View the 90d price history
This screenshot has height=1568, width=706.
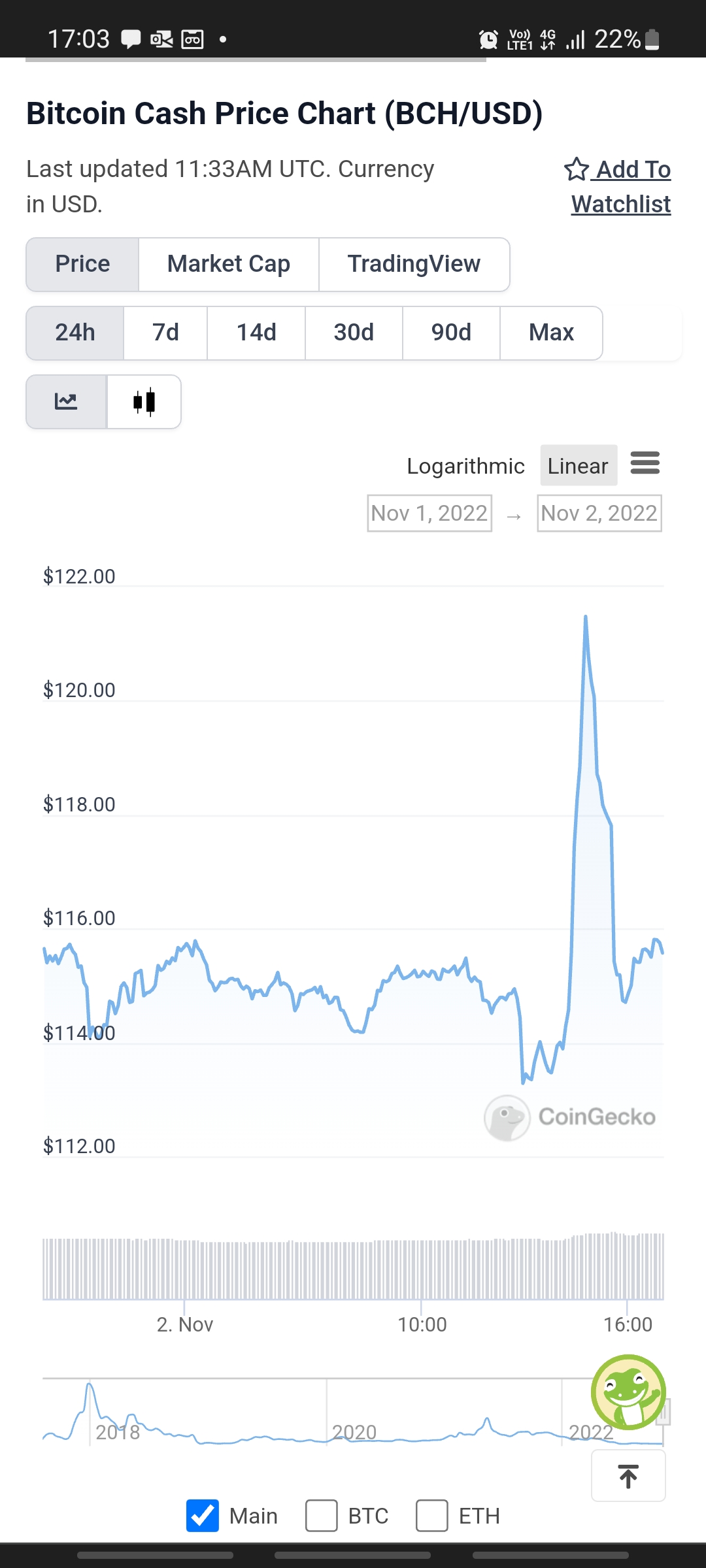click(451, 333)
